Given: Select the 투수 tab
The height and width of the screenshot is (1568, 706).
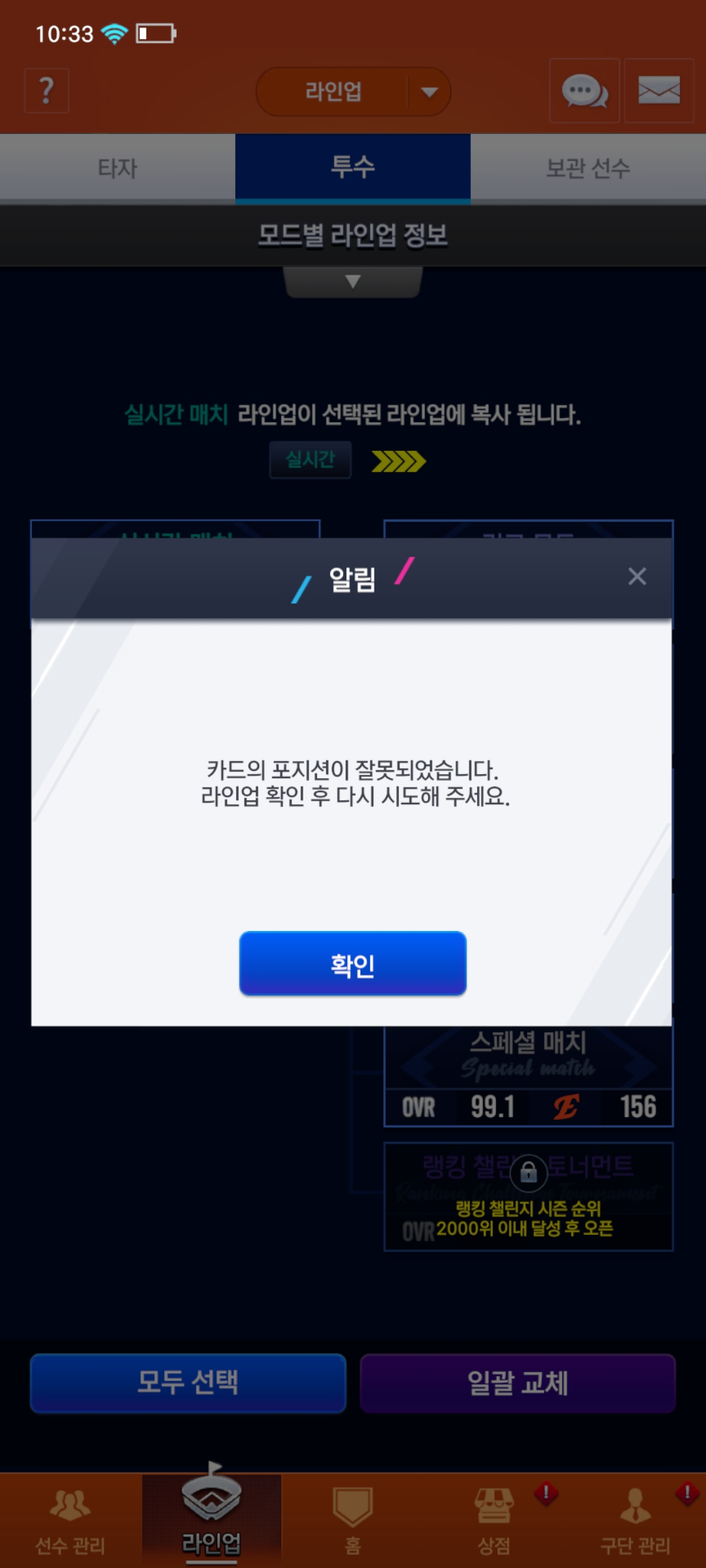Looking at the screenshot, I should click(x=353, y=168).
